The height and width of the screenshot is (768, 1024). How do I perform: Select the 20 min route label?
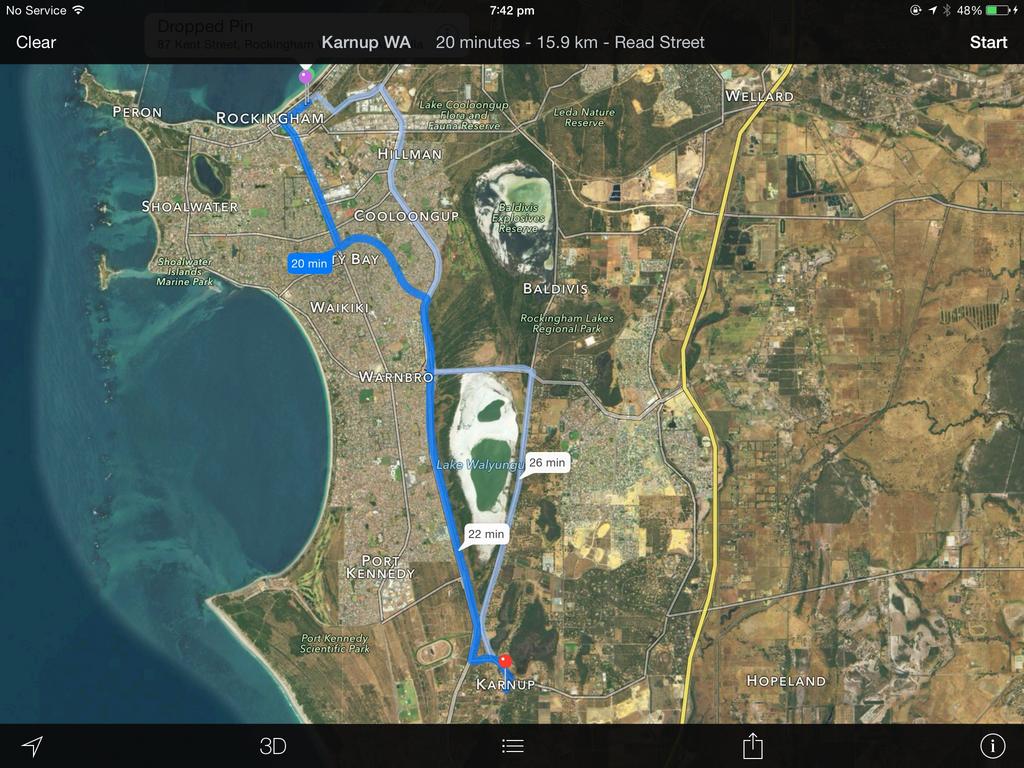(x=309, y=264)
